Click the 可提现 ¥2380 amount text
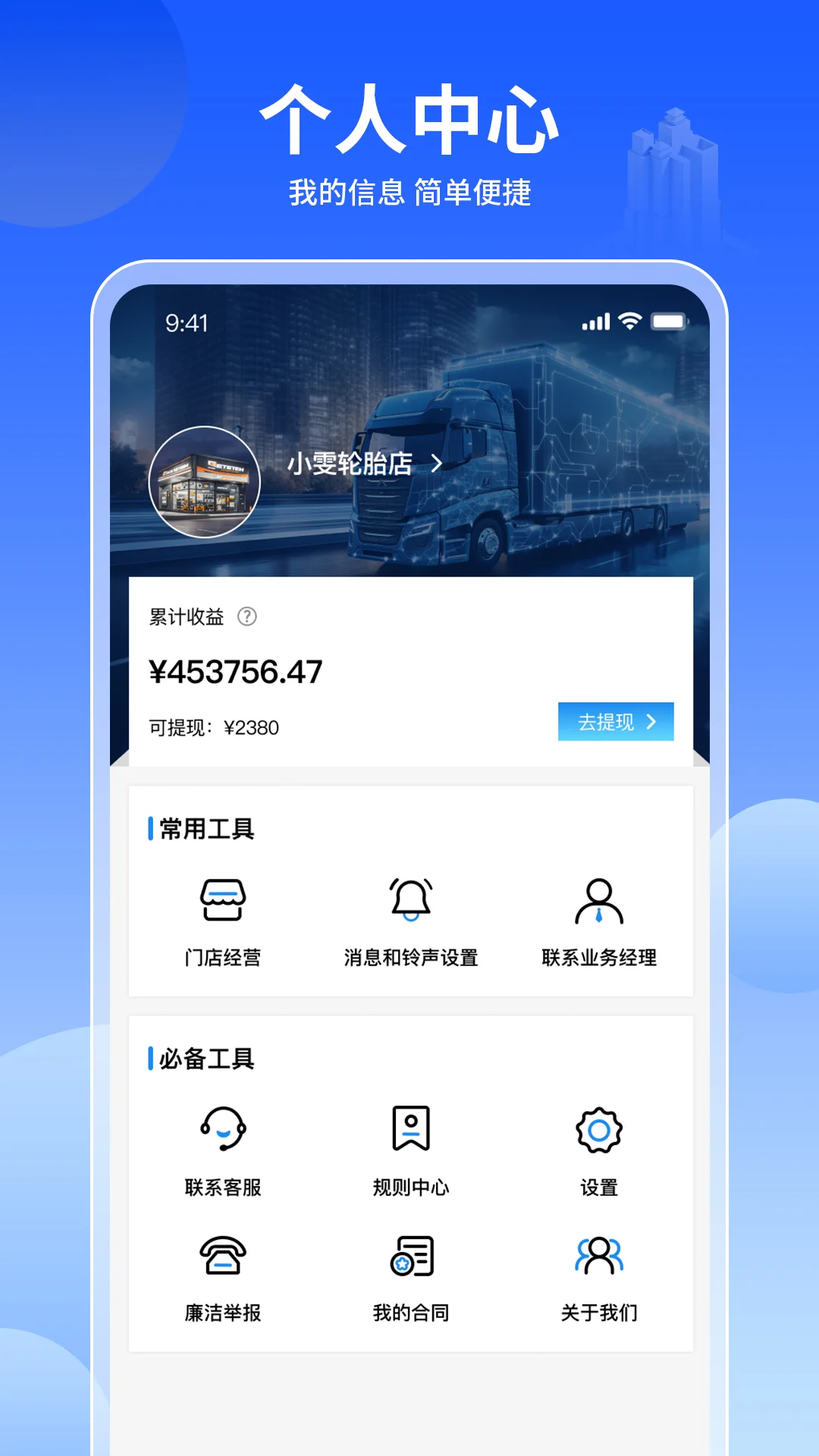This screenshot has height=1456, width=819. coord(215,726)
